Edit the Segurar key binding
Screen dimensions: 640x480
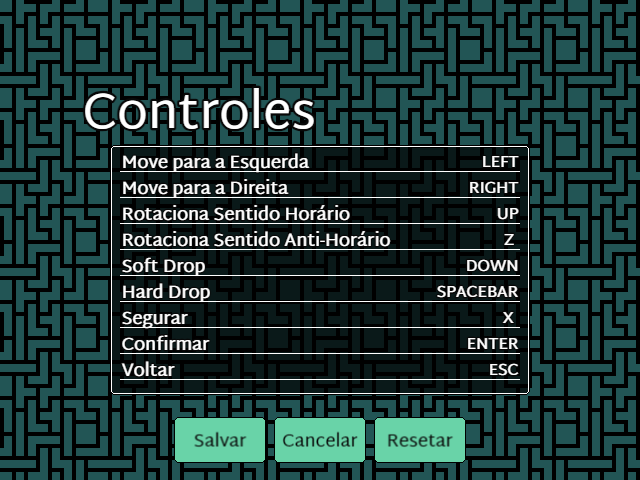click(x=320, y=318)
